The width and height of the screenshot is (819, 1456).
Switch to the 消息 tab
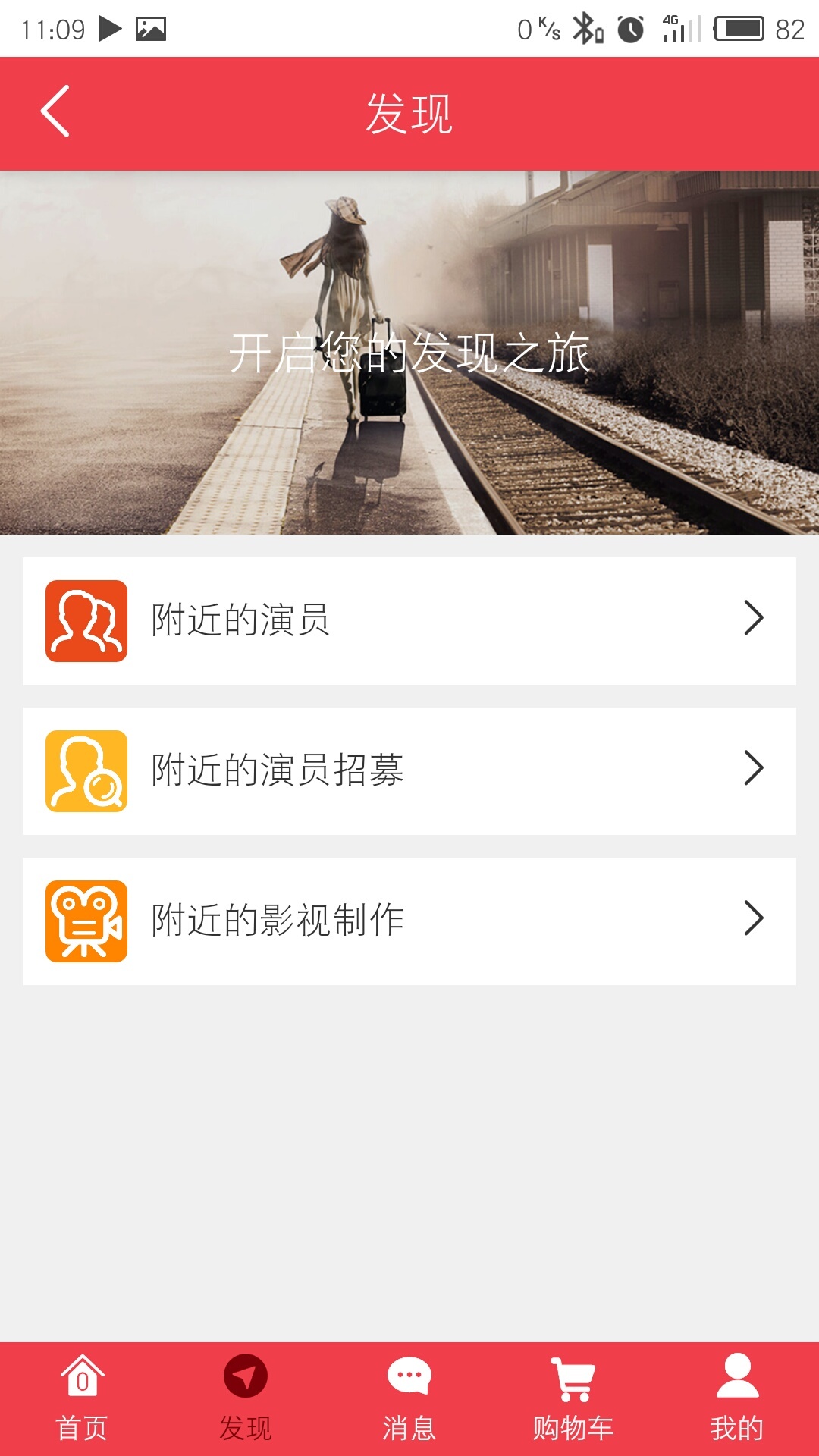[409, 1398]
